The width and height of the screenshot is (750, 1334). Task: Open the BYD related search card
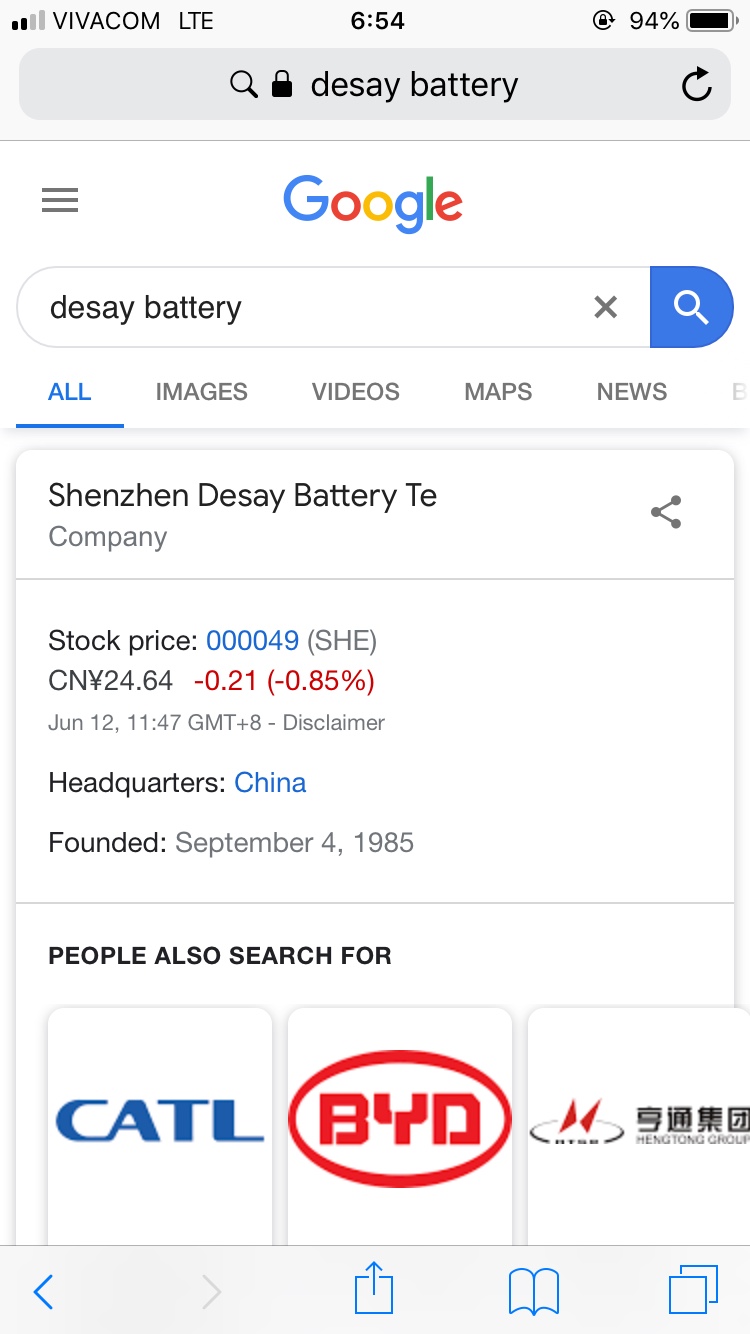click(x=400, y=1125)
